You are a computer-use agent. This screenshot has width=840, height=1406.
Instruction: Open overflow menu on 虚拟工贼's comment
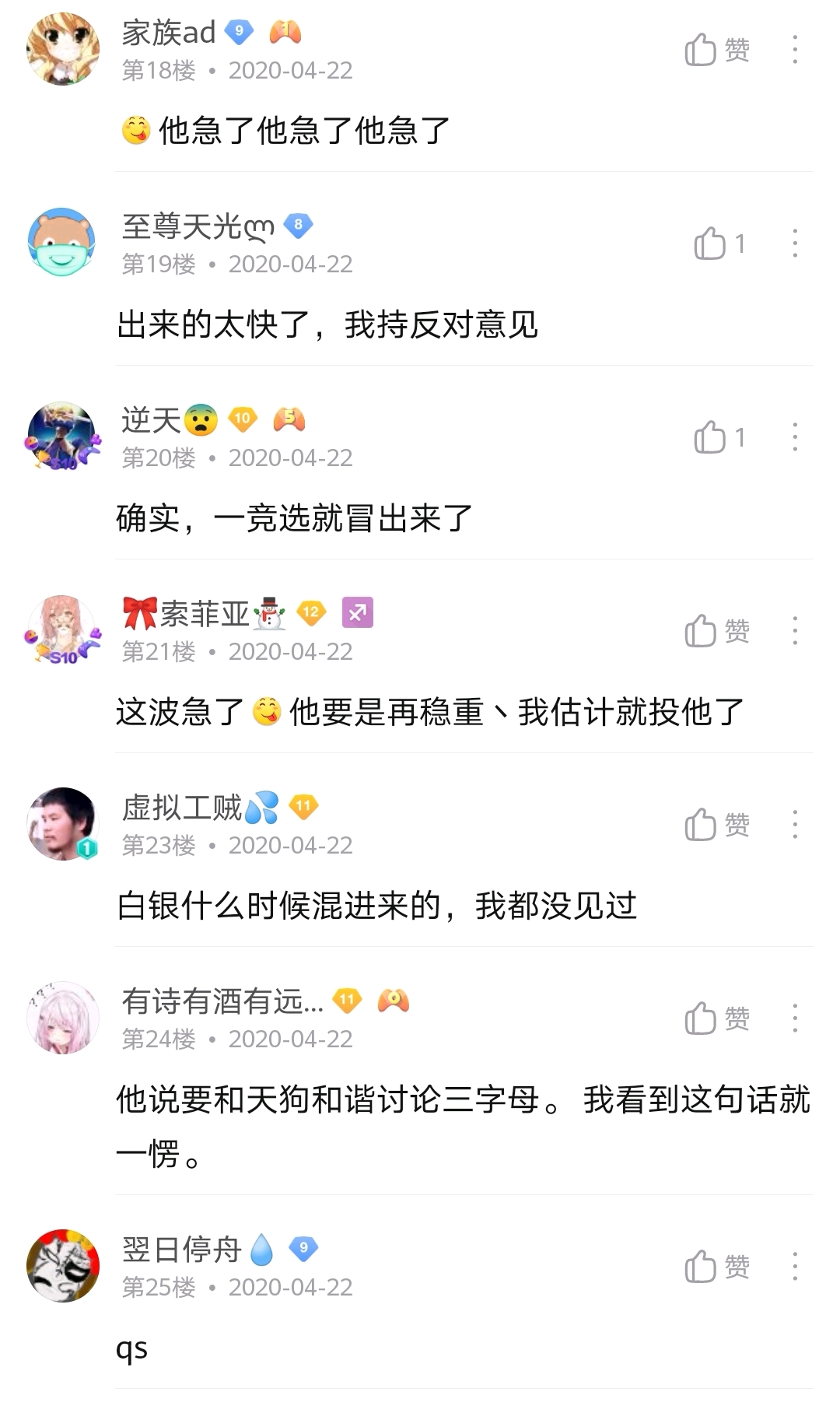(x=794, y=825)
